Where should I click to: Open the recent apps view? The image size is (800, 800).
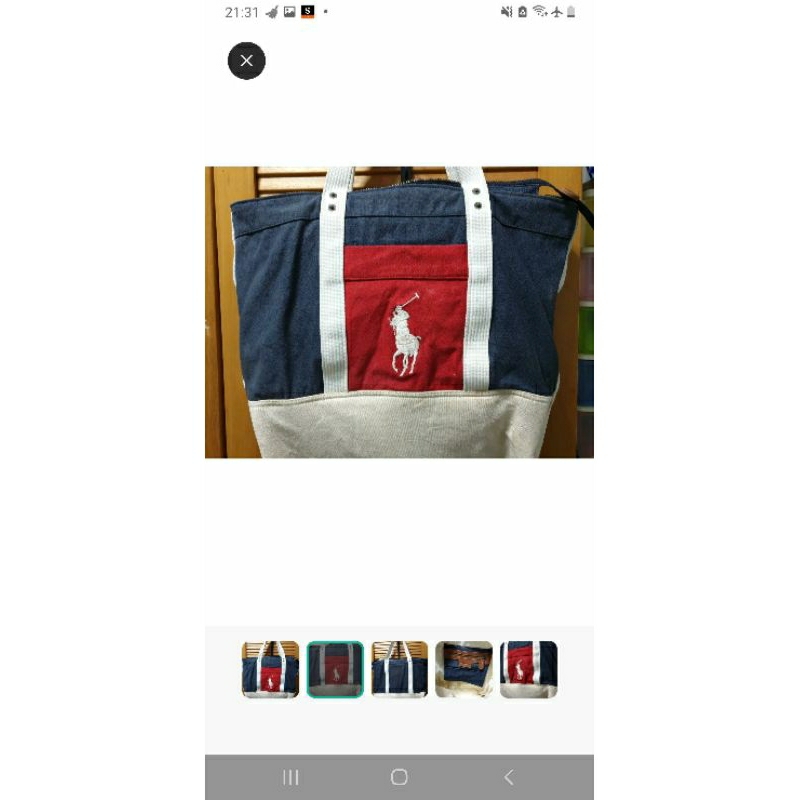[x=291, y=777]
